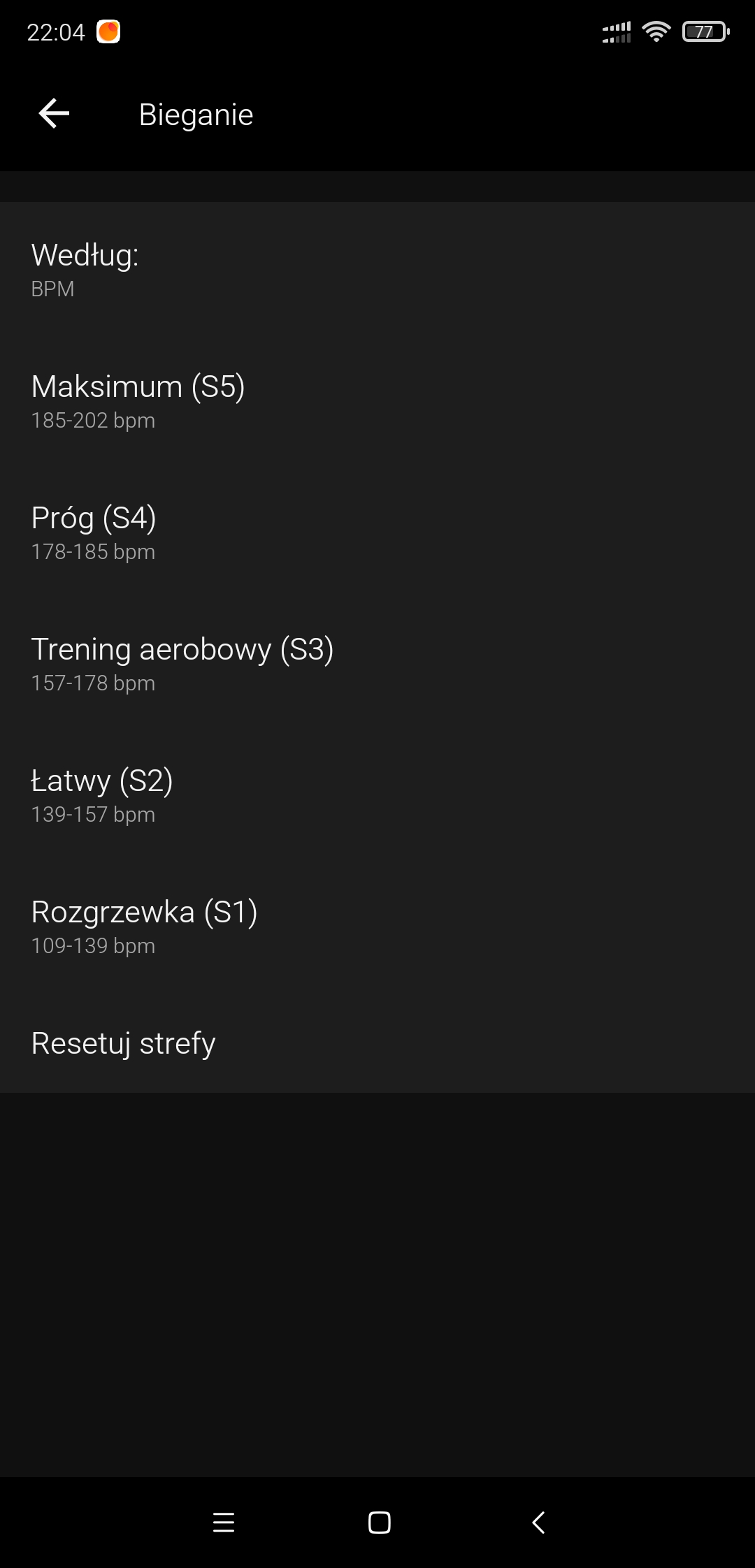Screen dimensions: 755x1568
Task: Edit the Maksimum (S5) zone
Action: (377, 401)
